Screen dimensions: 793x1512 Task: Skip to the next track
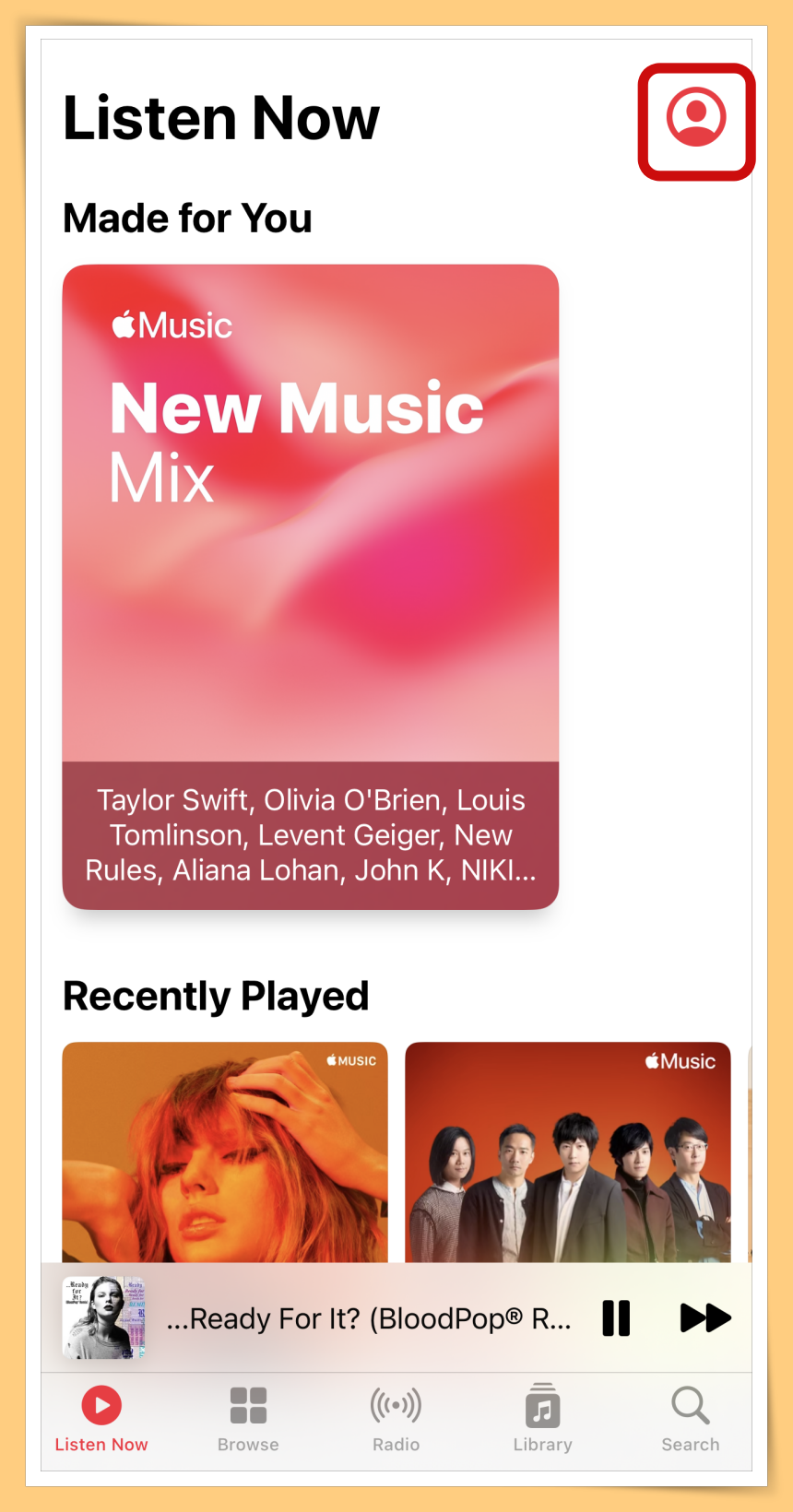705,1318
